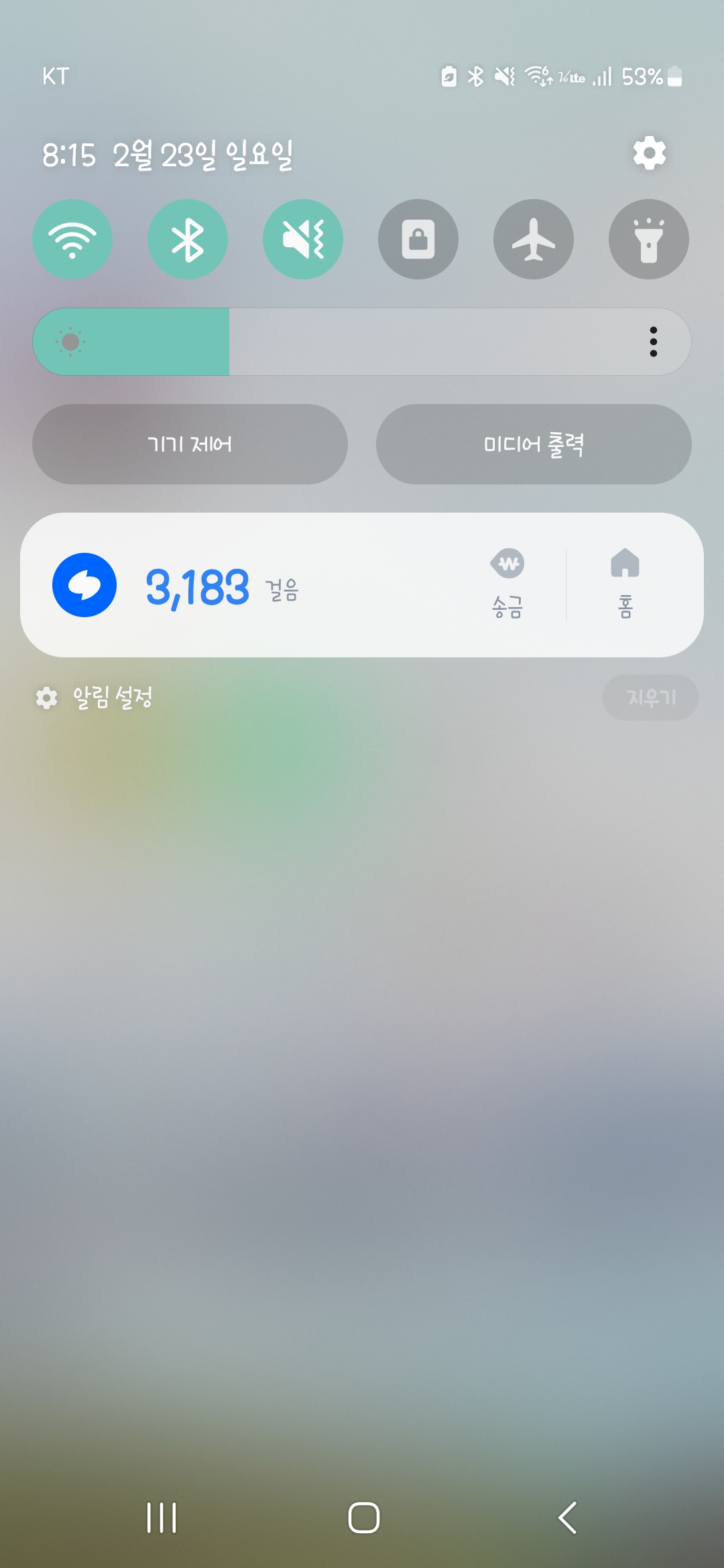Open brightness more options menu
724x1568 pixels.
pyautogui.click(x=653, y=342)
